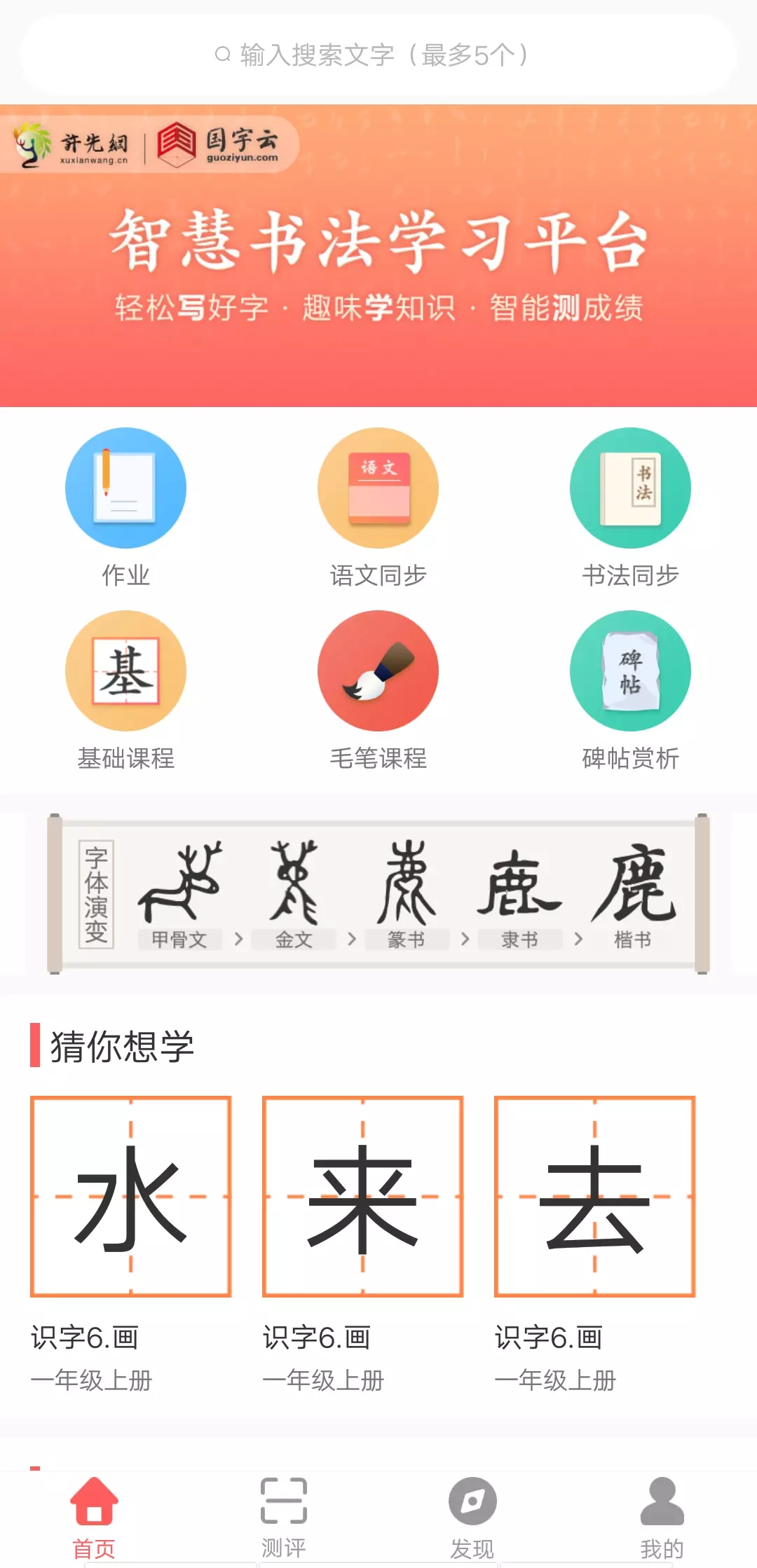Open 碑帖赏析 section
Viewport: 757px width, 1568px height.
[x=631, y=691]
